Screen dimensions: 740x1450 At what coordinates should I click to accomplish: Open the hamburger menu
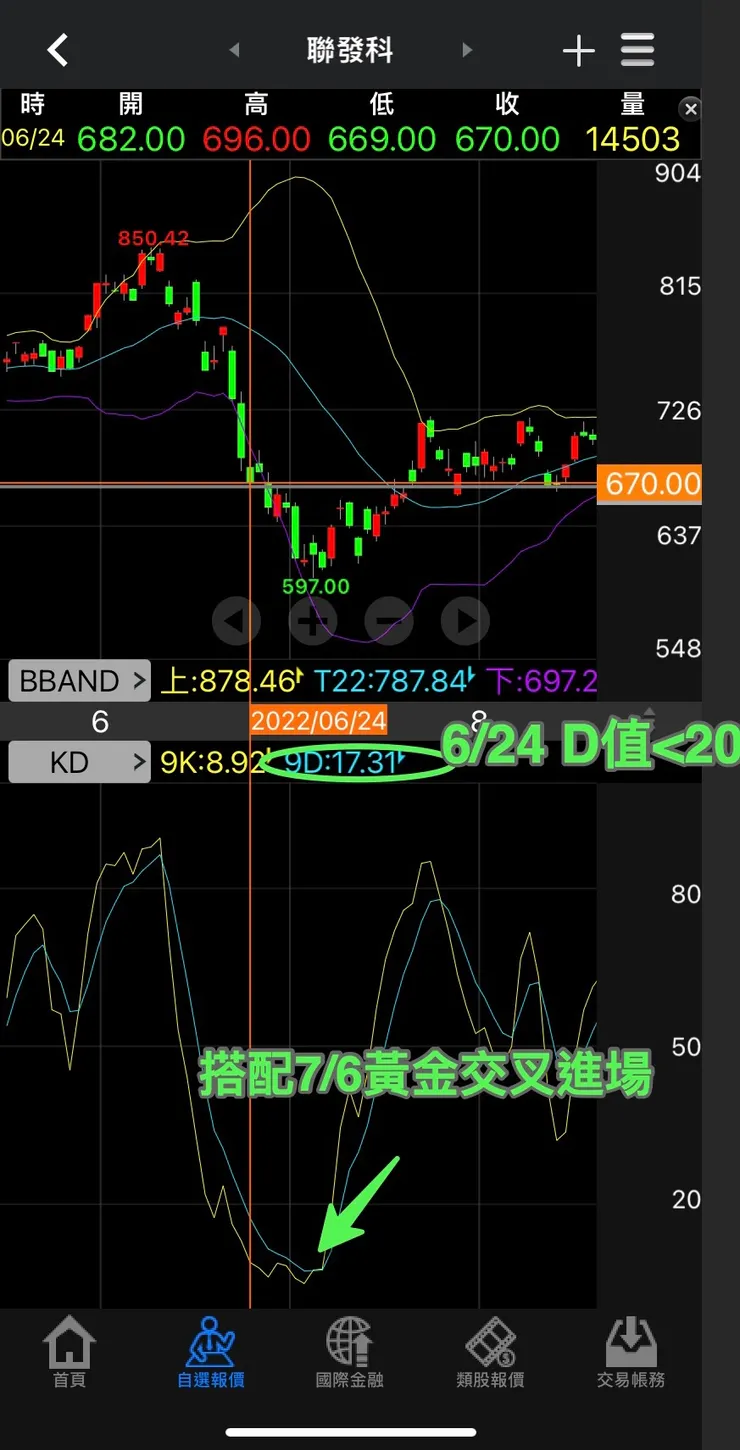tap(637, 50)
